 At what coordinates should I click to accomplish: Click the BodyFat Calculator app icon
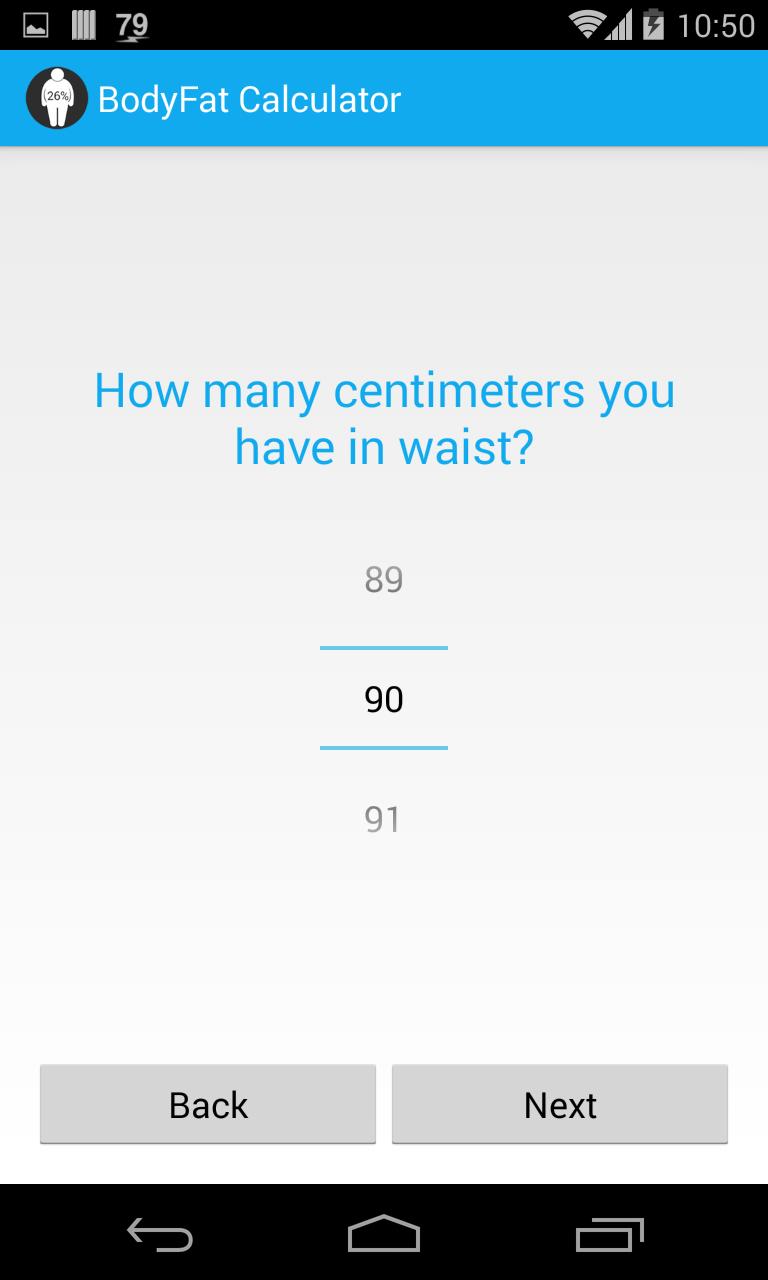coord(57,97)
